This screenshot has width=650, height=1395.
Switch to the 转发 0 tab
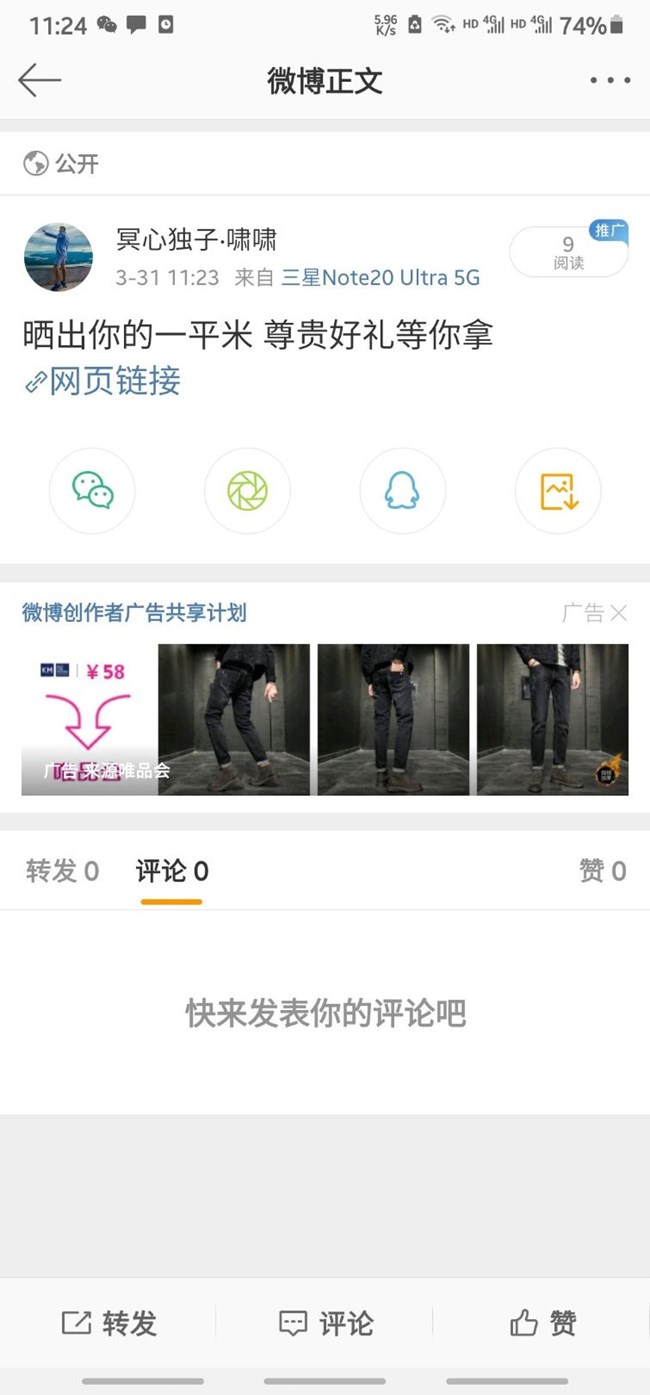click(x=62, y=871)
